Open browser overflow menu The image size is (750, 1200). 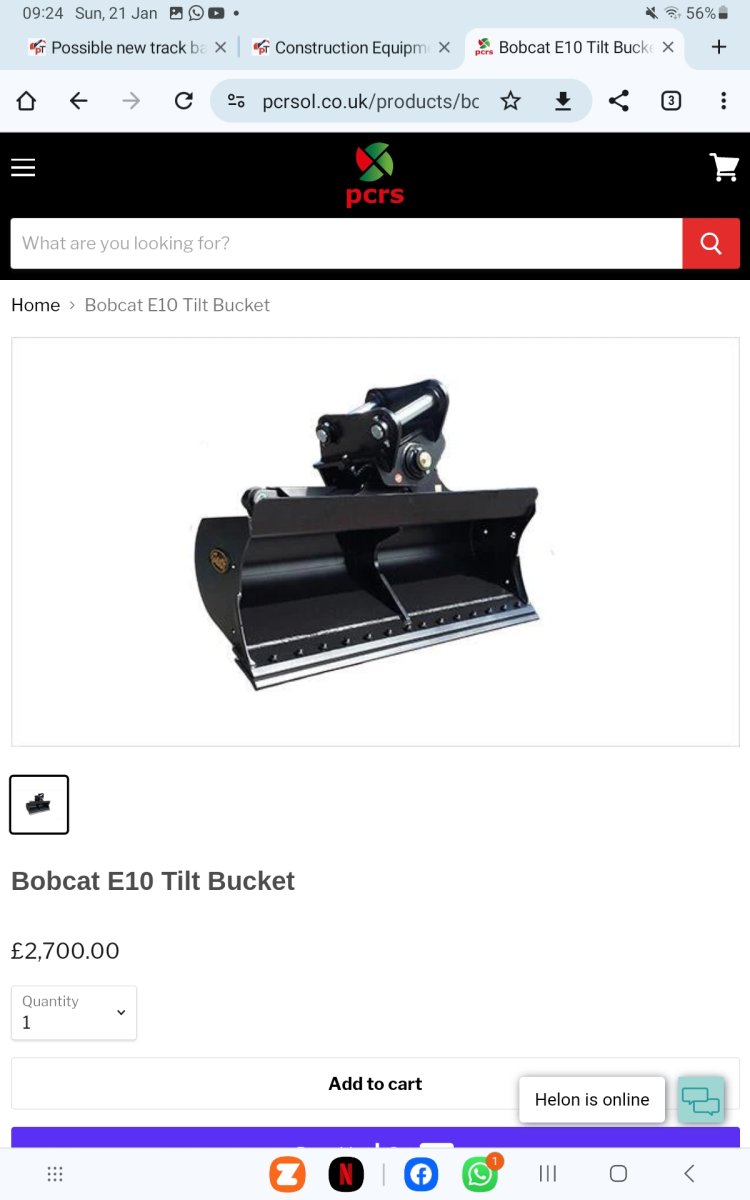coord(723,100)
